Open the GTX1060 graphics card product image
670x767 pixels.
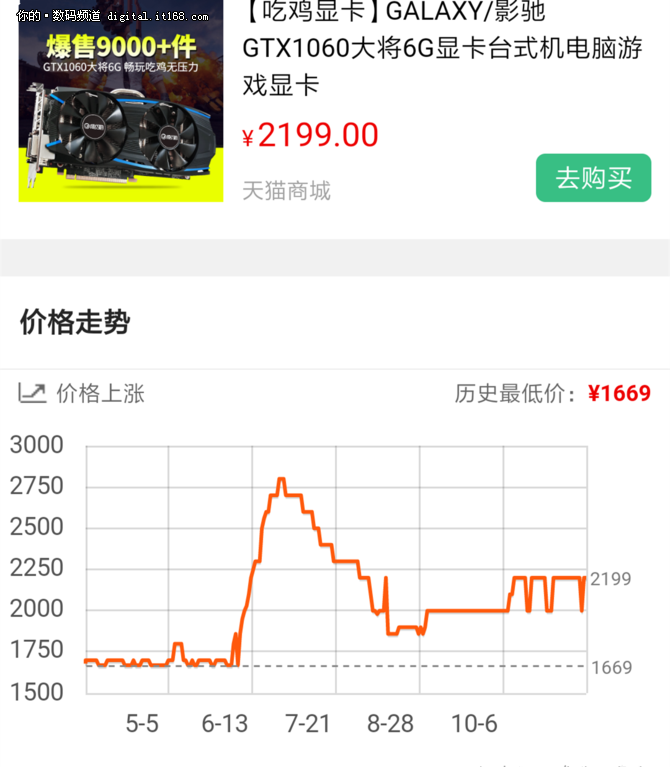121,105
